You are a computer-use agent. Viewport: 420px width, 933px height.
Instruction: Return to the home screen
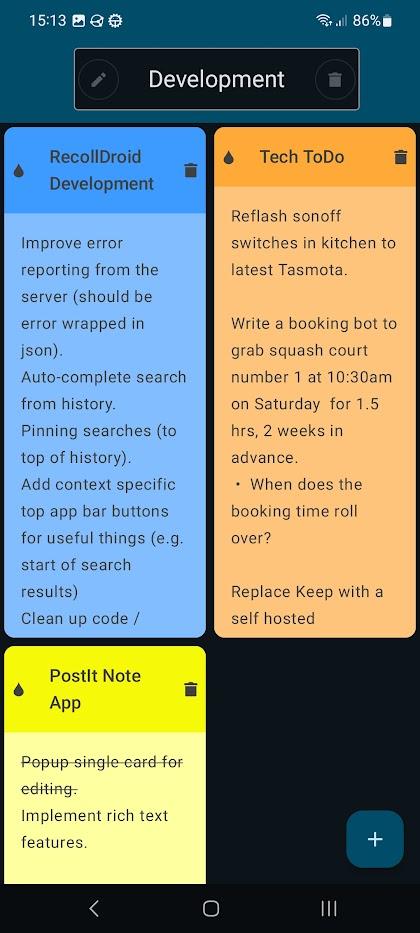click(211, 908)
